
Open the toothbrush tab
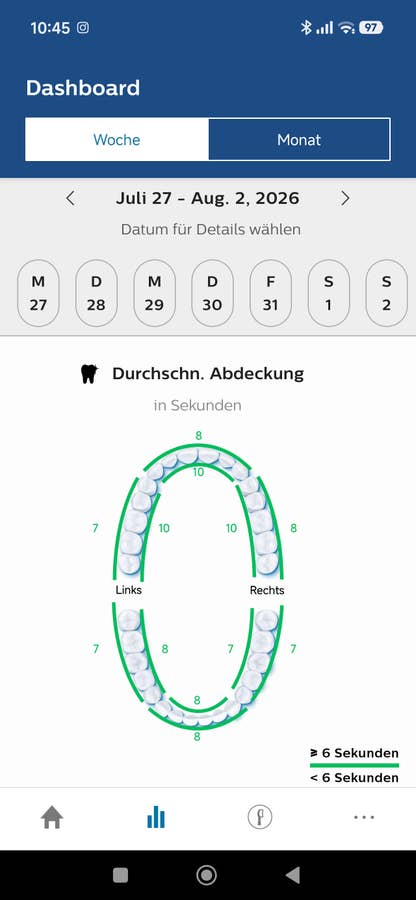tap(260, 817)
